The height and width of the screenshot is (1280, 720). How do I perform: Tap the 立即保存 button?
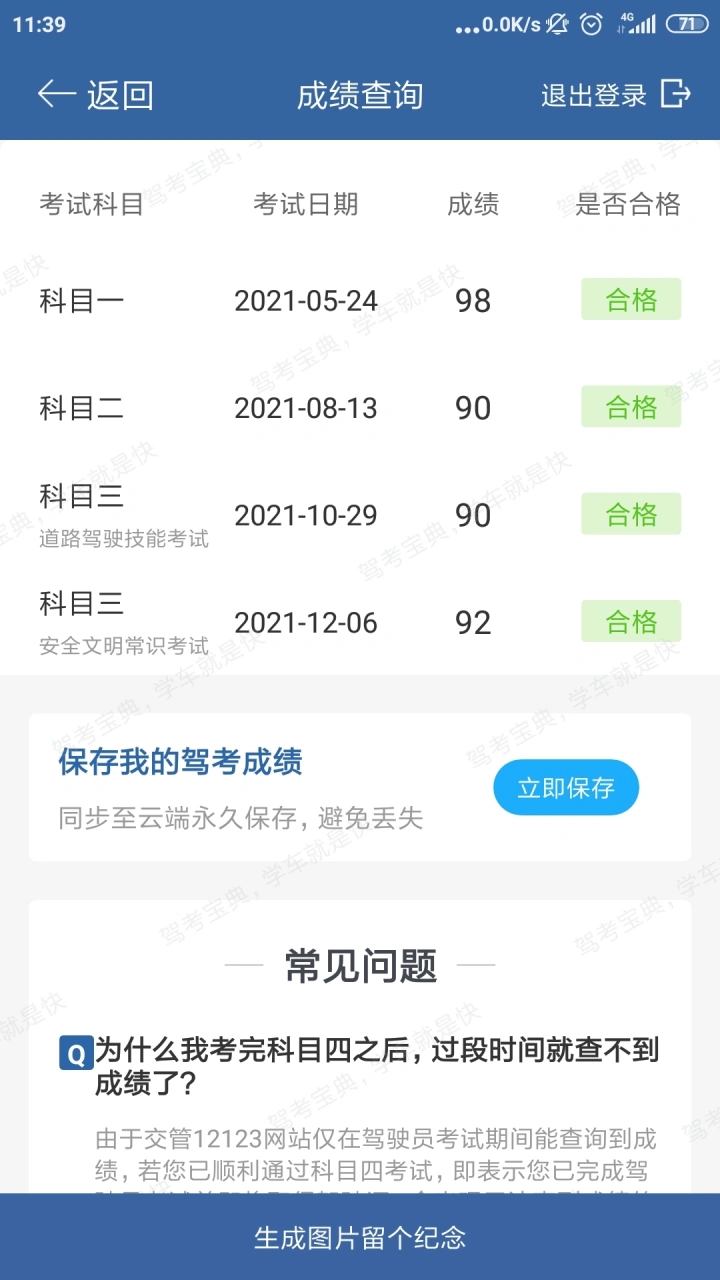pyautogui.click(x=566, y=788)
